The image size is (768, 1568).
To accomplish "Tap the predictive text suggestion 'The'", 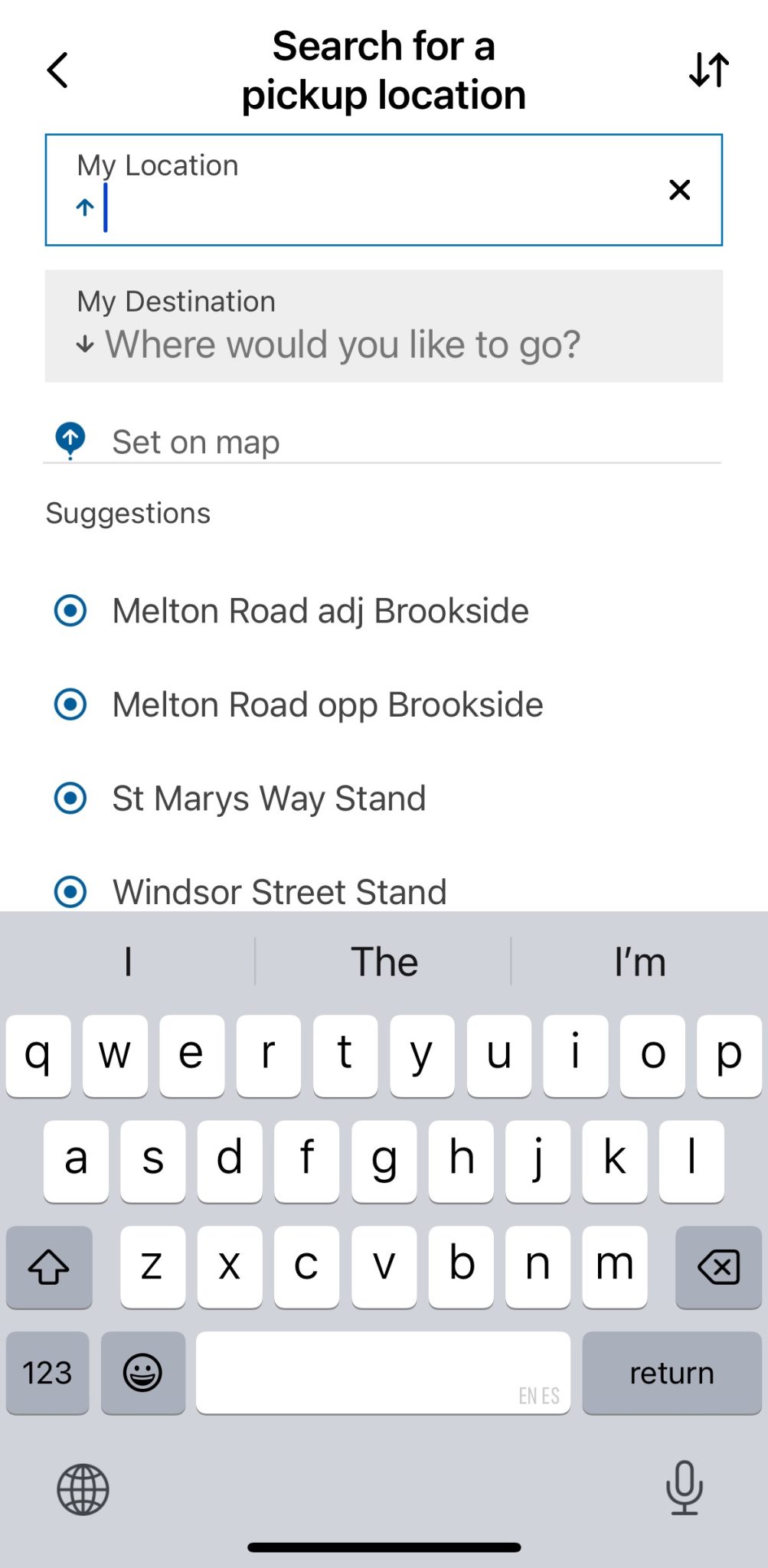I will 384,960.
